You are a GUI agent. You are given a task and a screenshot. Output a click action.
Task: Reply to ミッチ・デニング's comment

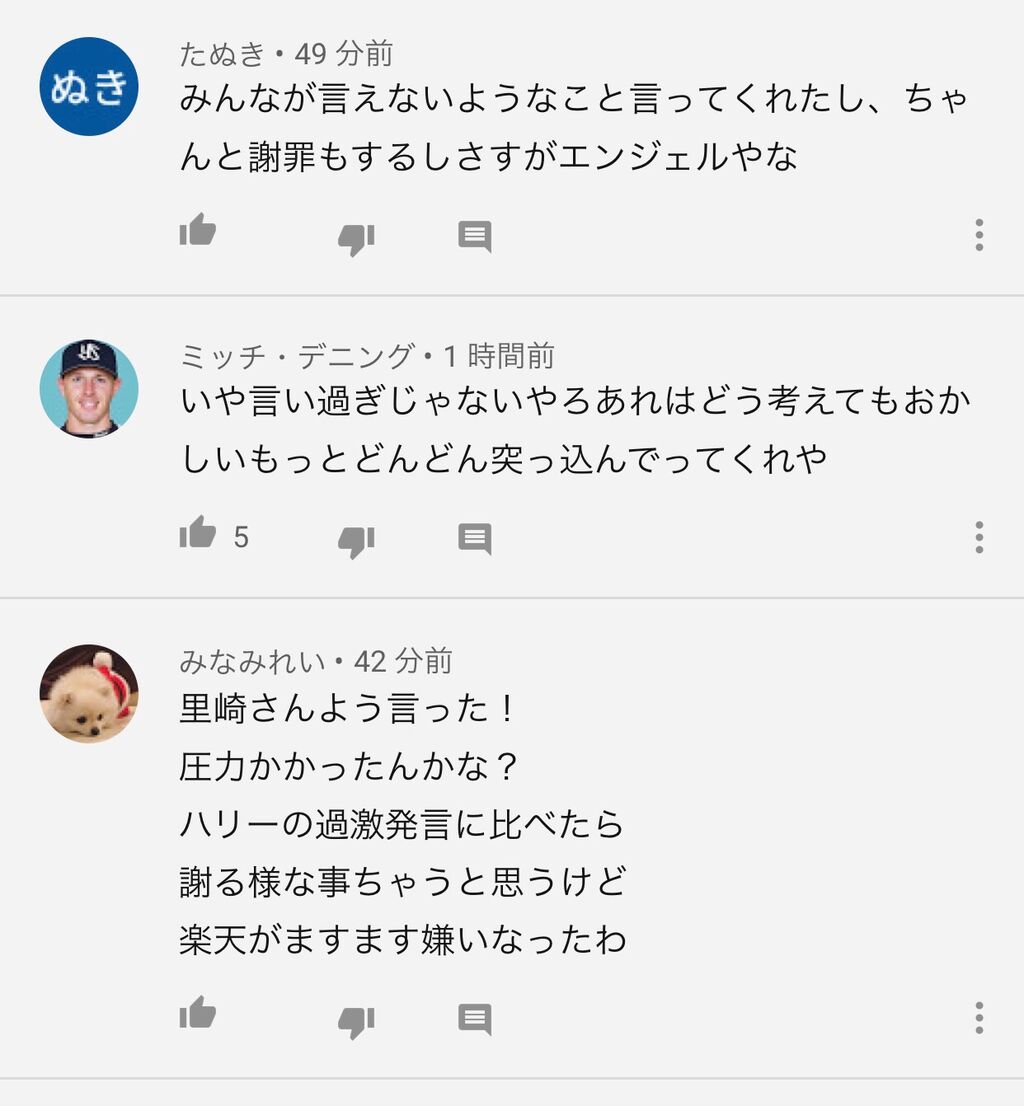click(475, 539)
